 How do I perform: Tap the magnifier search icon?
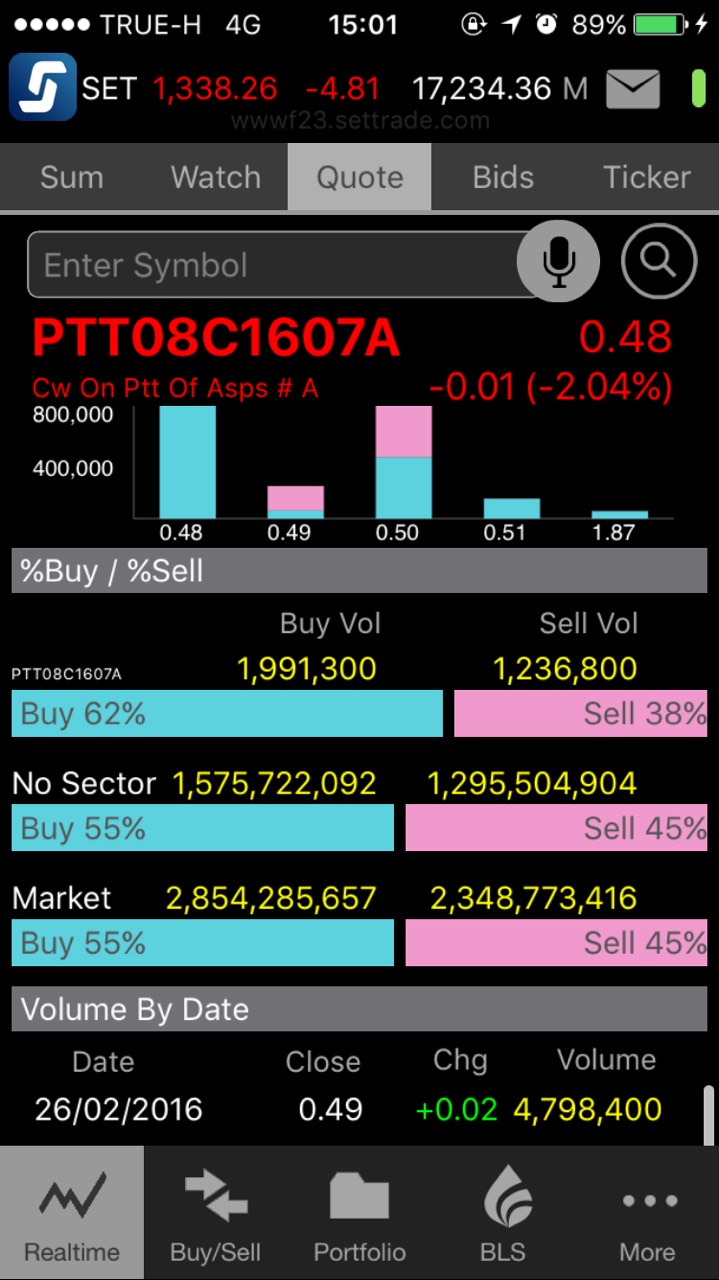tap(659, 262)
